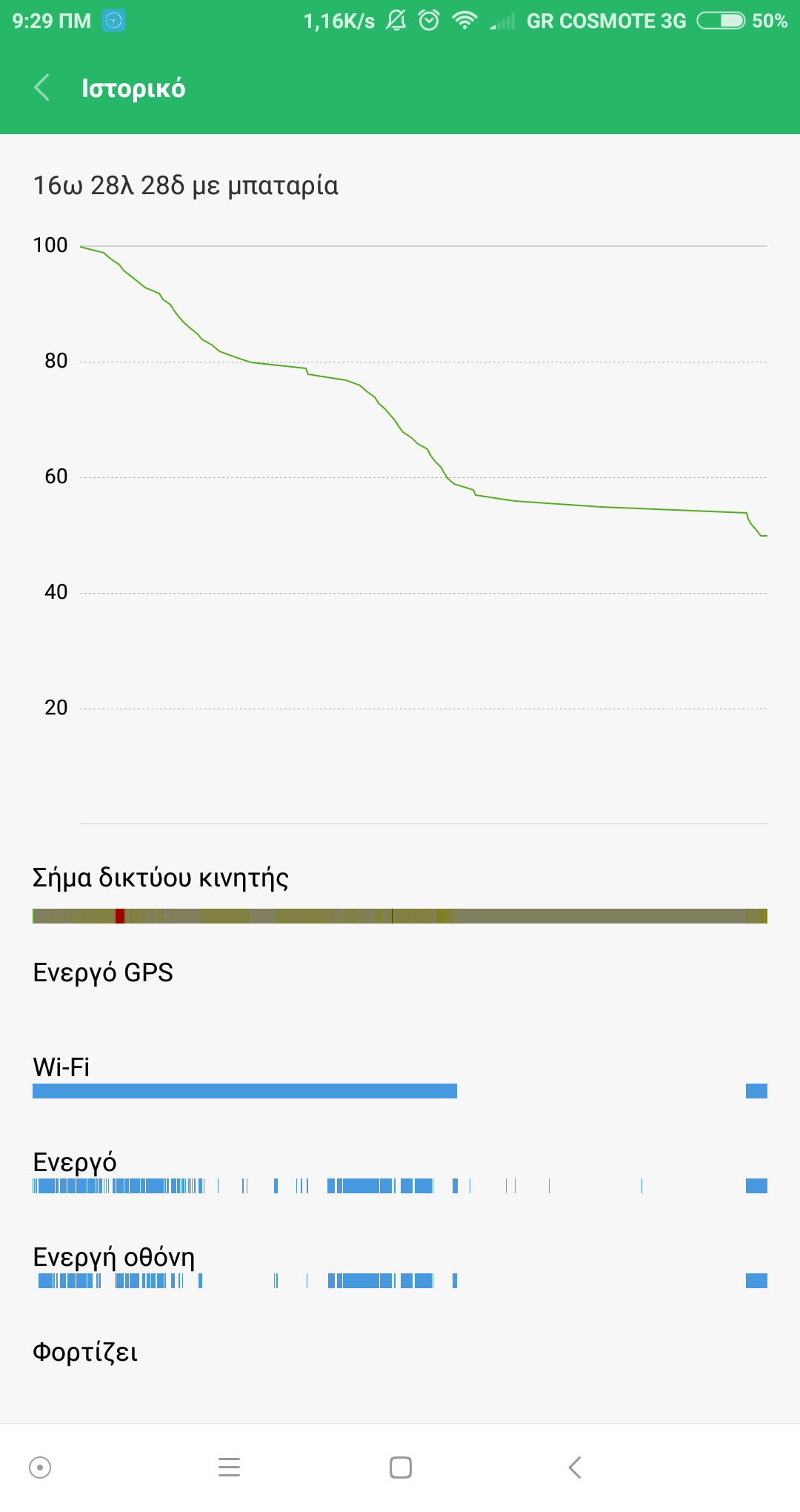The image size is (800, 1512).
Task: Go to the home screen
Action: [401, 1467]
